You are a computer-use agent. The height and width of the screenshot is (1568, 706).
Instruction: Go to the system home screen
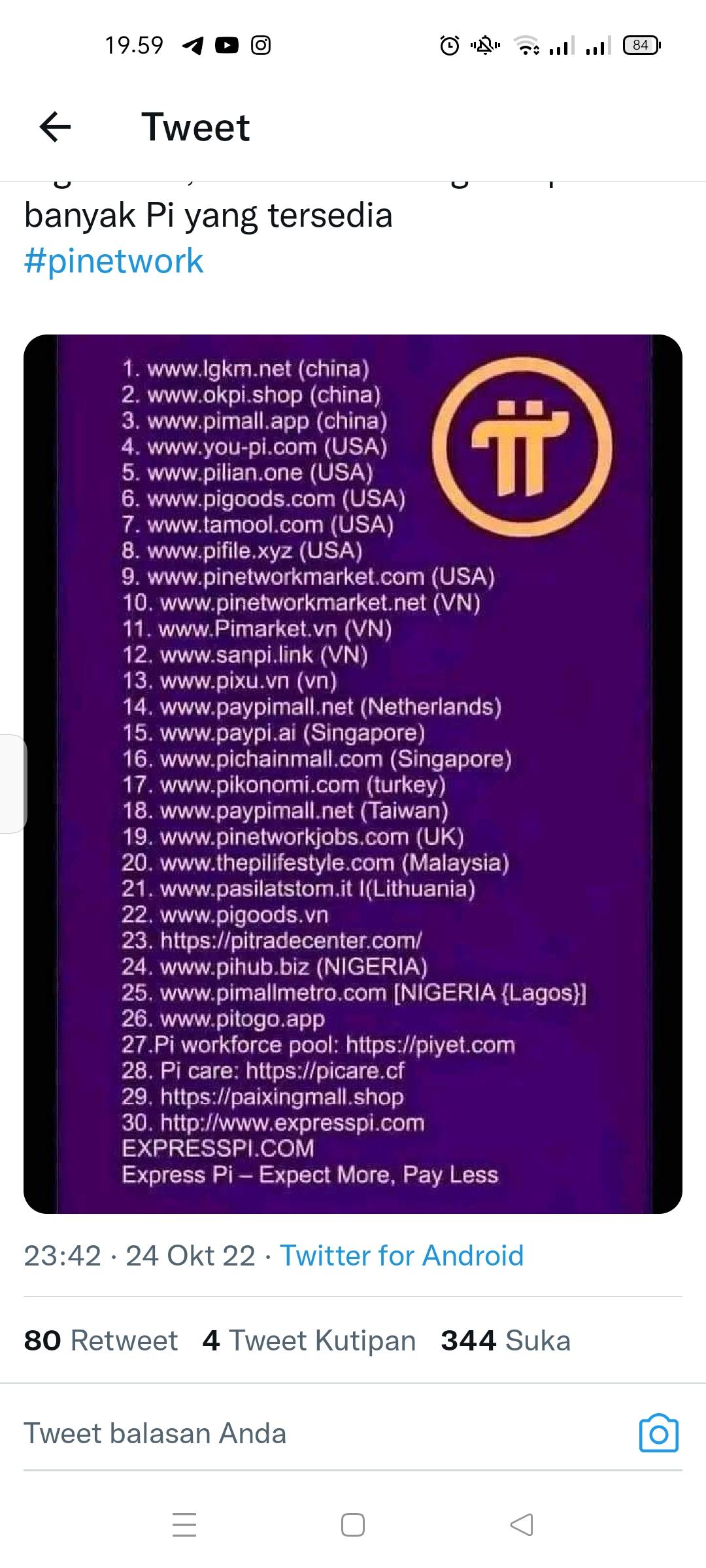353,1525
